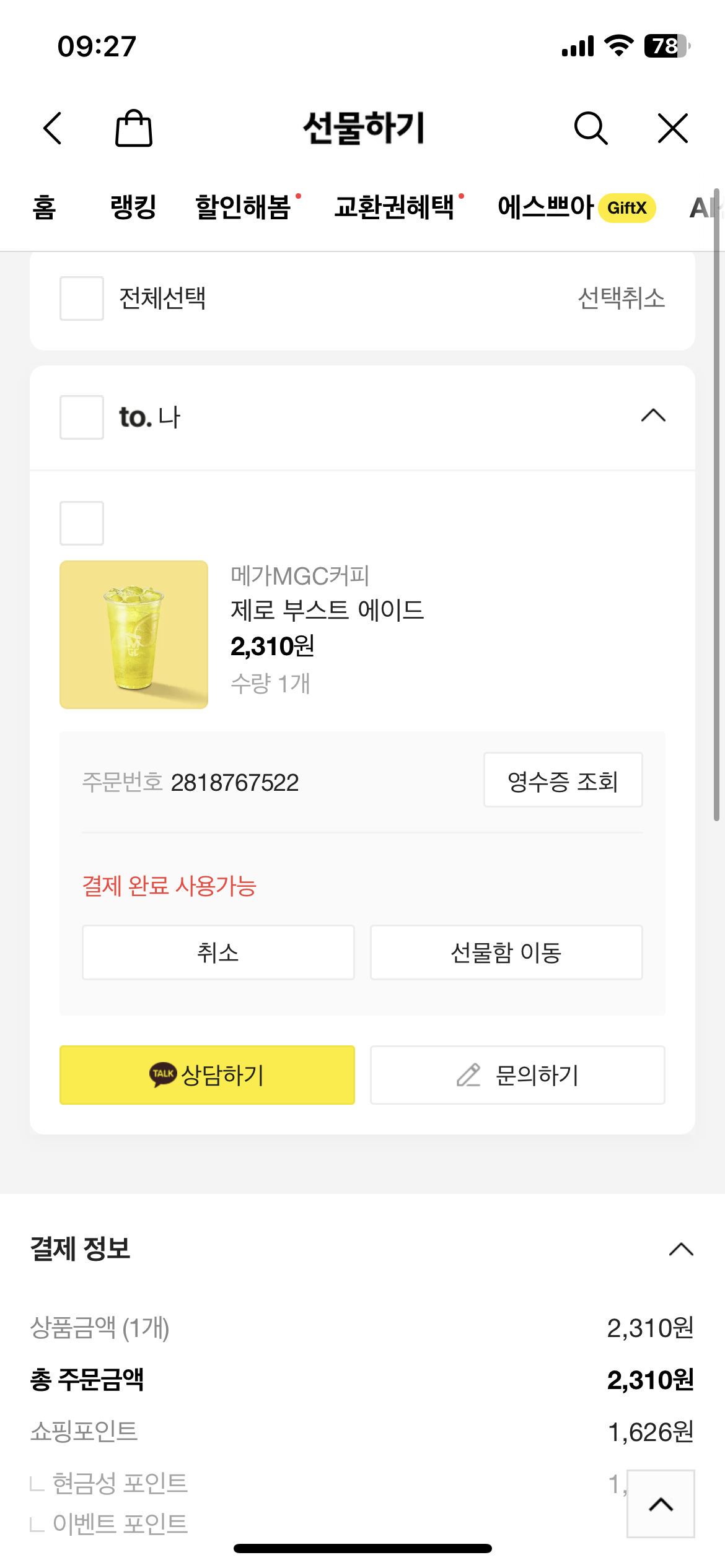Switch to the 랭킹 tab
This screenshot has height=1568, width=725.
point(133,207)
